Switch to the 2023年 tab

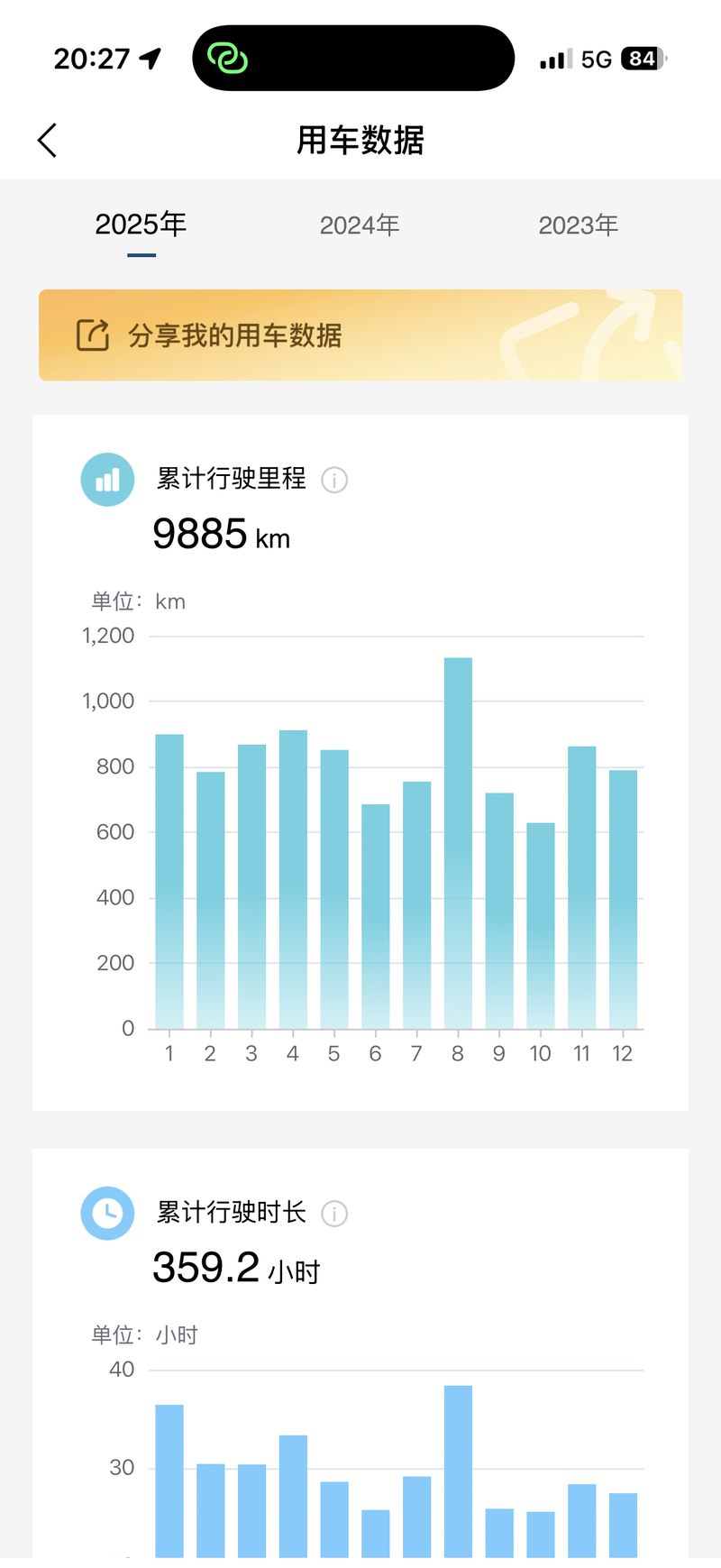click(x=578, y=225)
